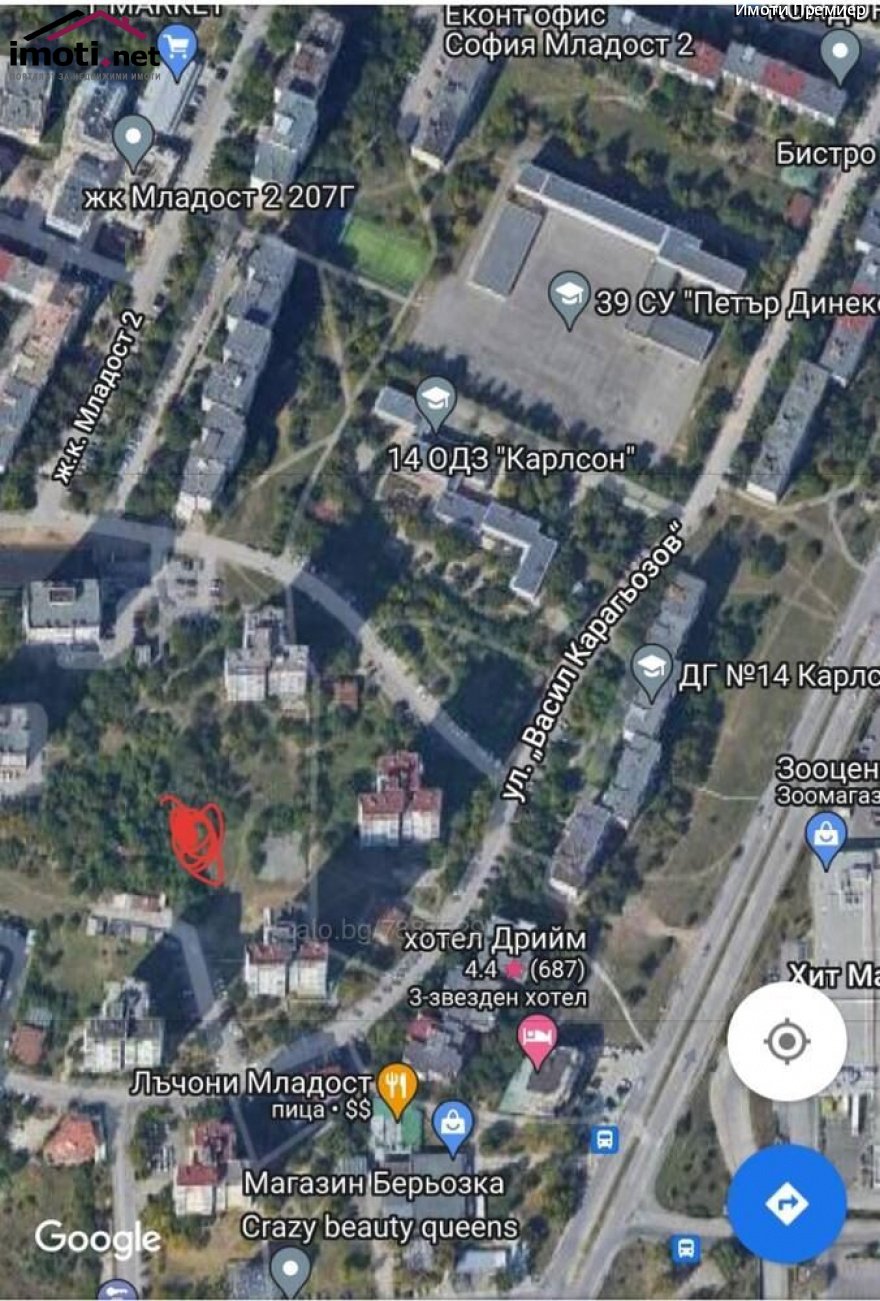This screenshot has height=1301, width=880.
Task: Open the жк Младост 2 207Г pin
Action: [133, 140]
